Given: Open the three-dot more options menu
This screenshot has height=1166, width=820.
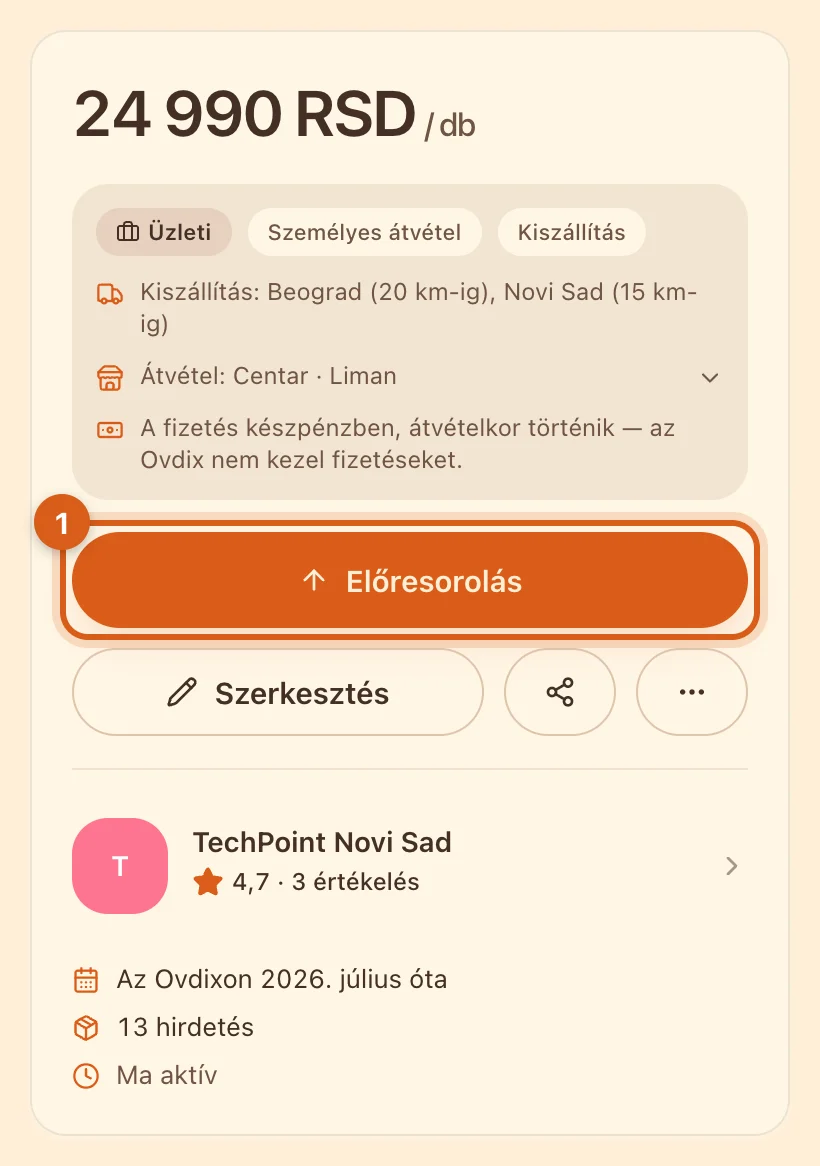Looking at the screenshot, I should (x=692, y=692).
